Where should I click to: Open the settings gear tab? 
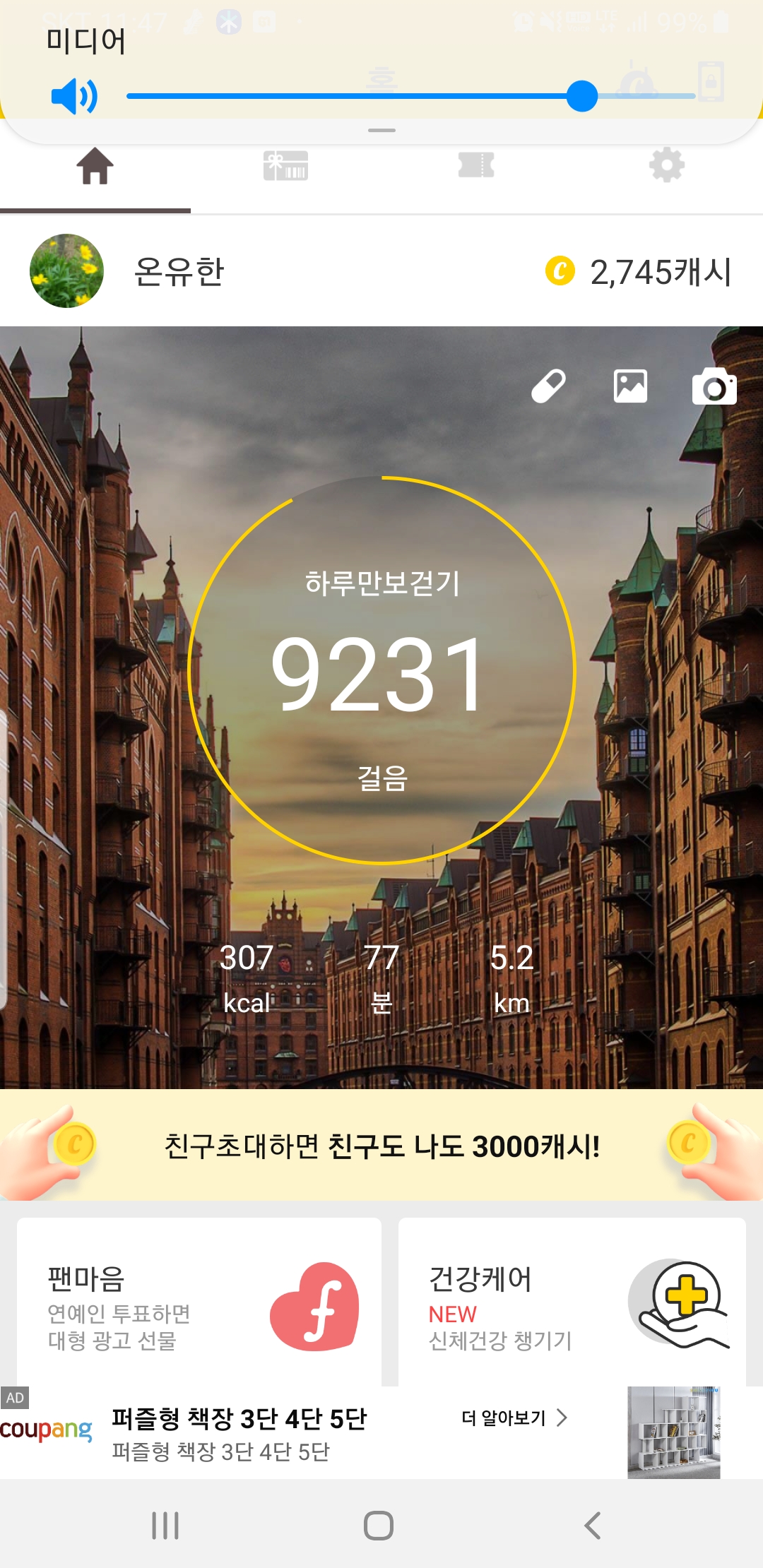click(667, 167)
